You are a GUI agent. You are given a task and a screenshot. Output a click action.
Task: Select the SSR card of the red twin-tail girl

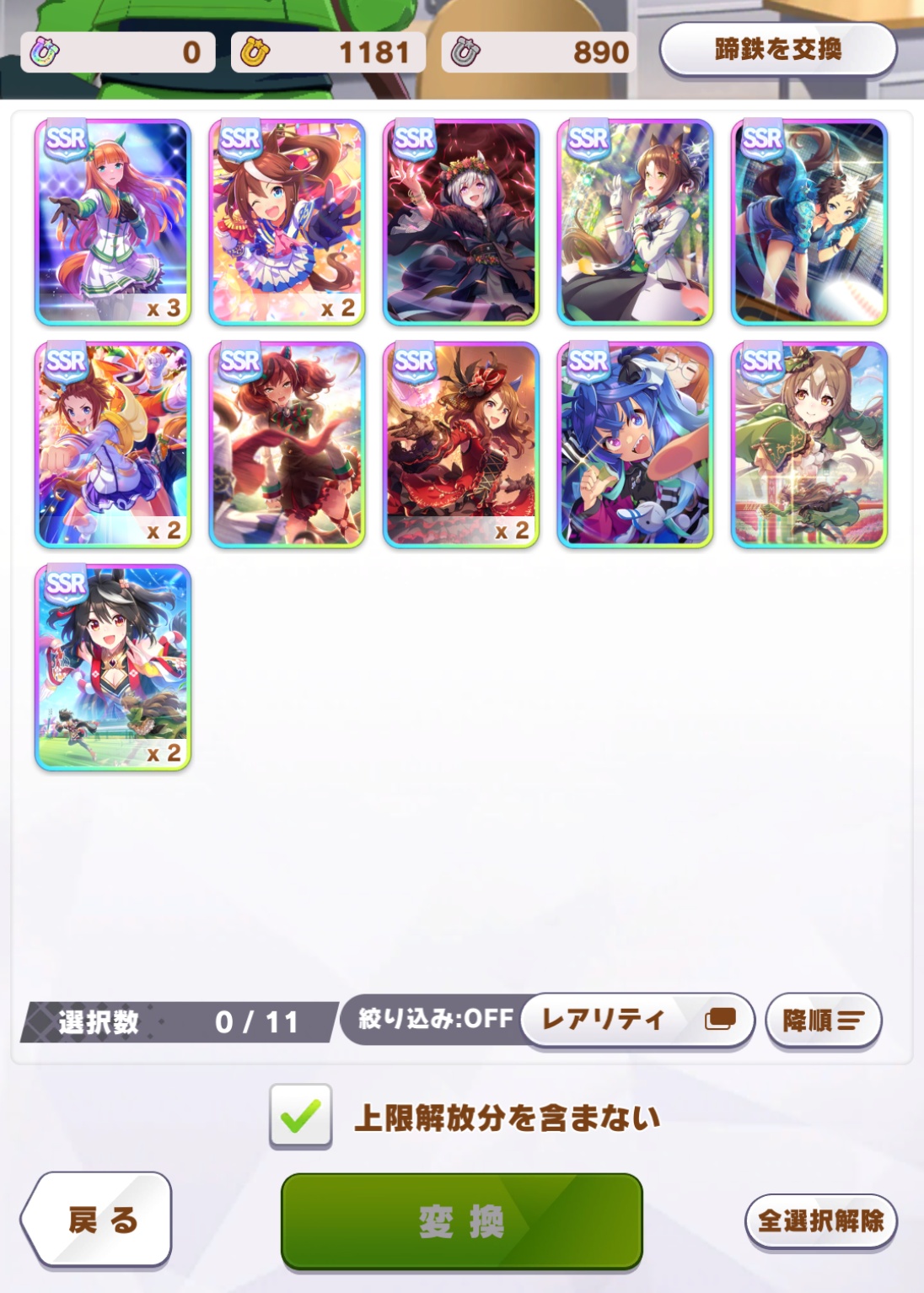(x=287, y=445)
